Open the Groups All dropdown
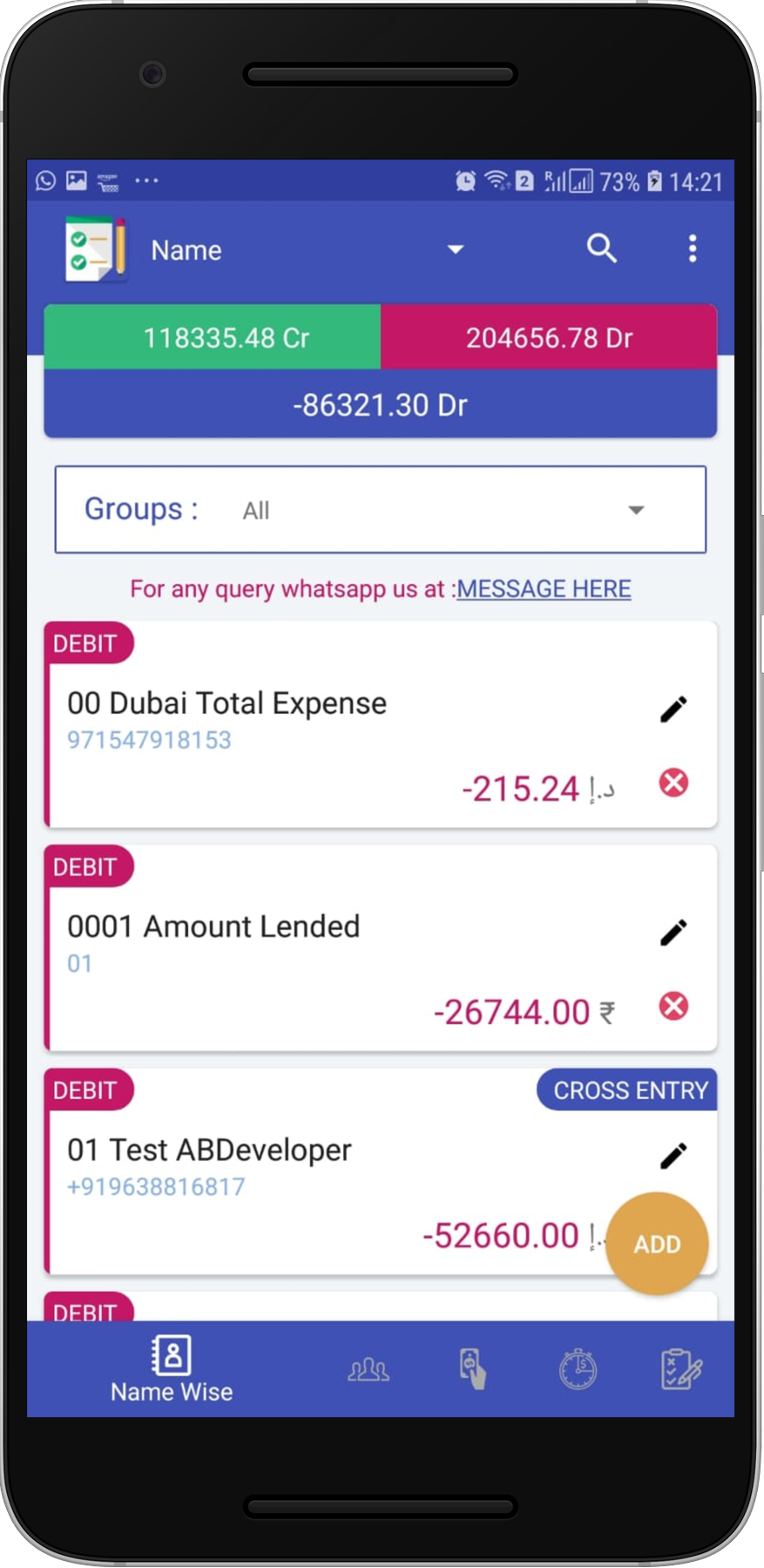Image resolution: width=764 pixels, height=1568 pixels. click(x=381, y=510)
